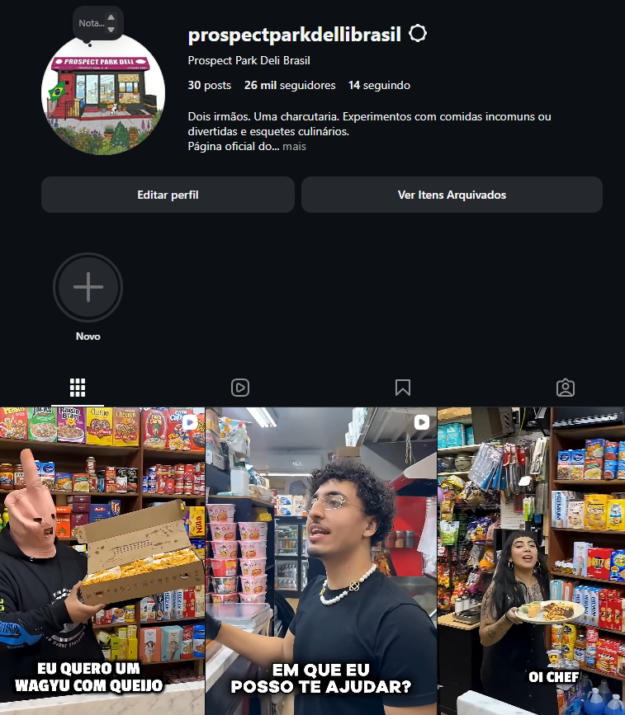Switch to the posts grid tab
This screenshot has height=715, width=625.
pos(78,388)
